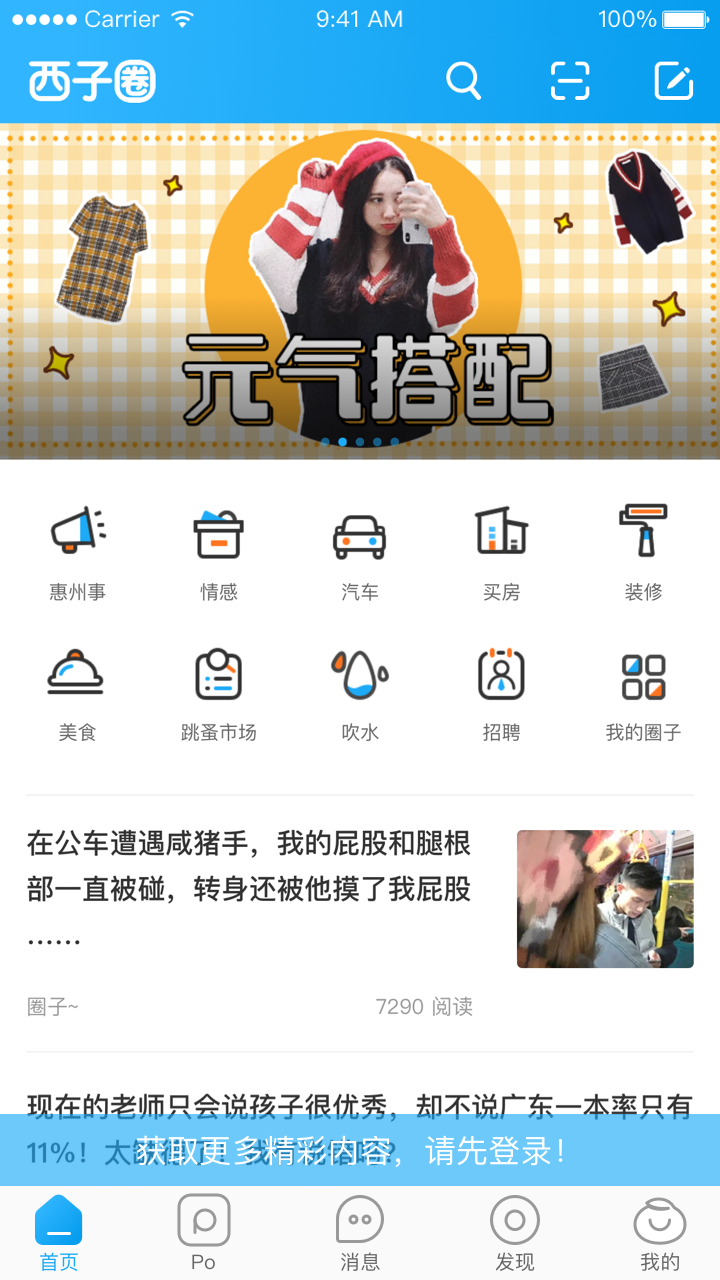Switch to the 消息 tab
720x1280 pixels.
point(360,1233)
